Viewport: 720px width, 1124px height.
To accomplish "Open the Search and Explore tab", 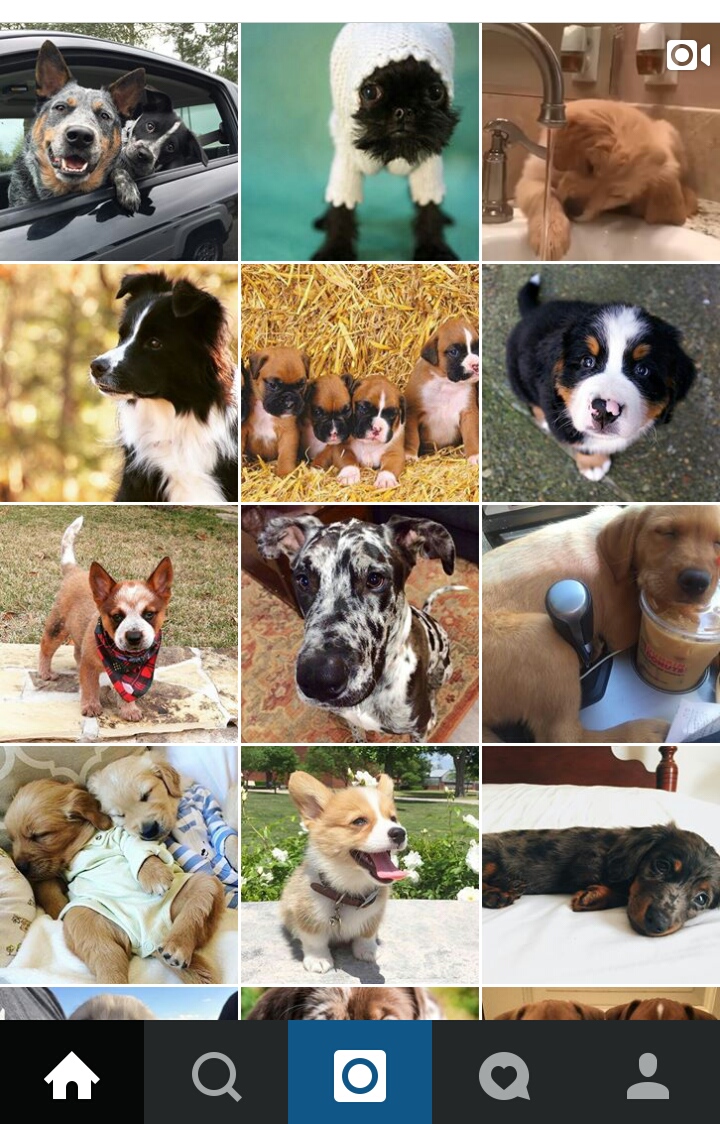I will (x=216, y=1076).
